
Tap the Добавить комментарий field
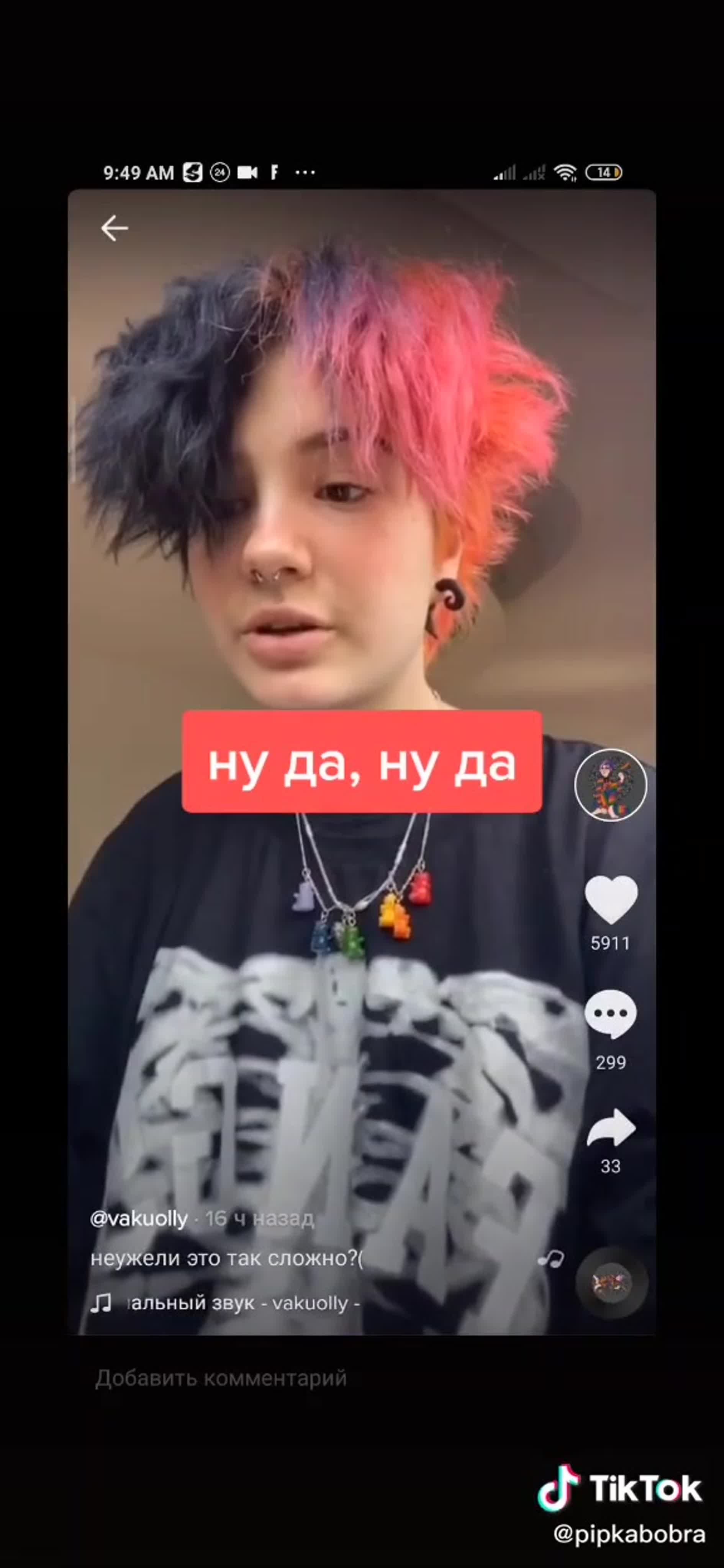click(x=362, y=1378)
